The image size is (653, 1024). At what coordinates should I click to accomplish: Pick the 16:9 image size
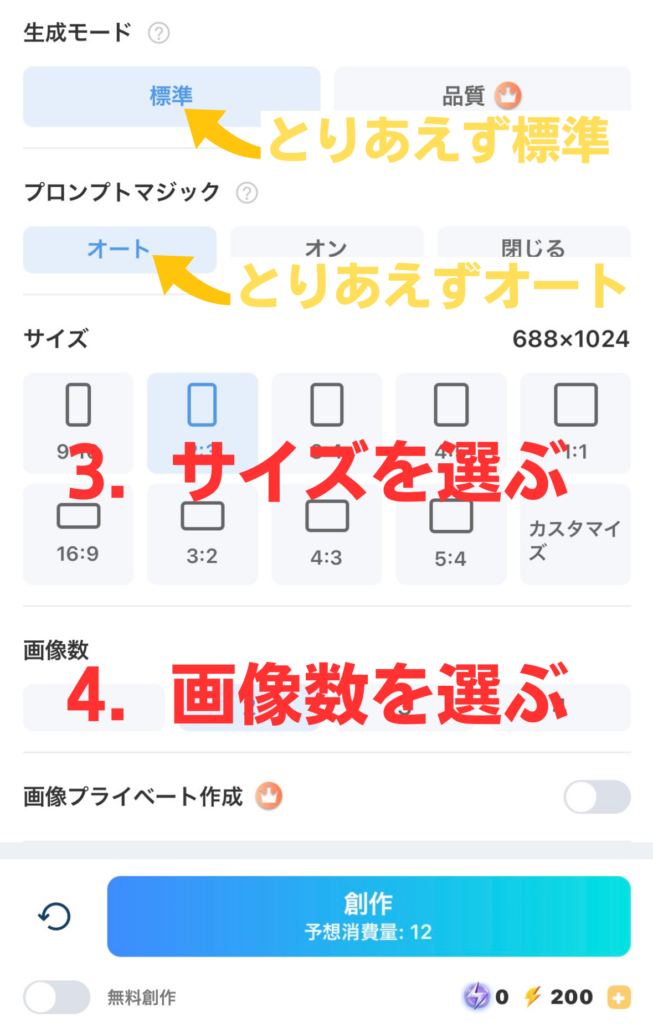pyautogui.click(x=78, y=534)
